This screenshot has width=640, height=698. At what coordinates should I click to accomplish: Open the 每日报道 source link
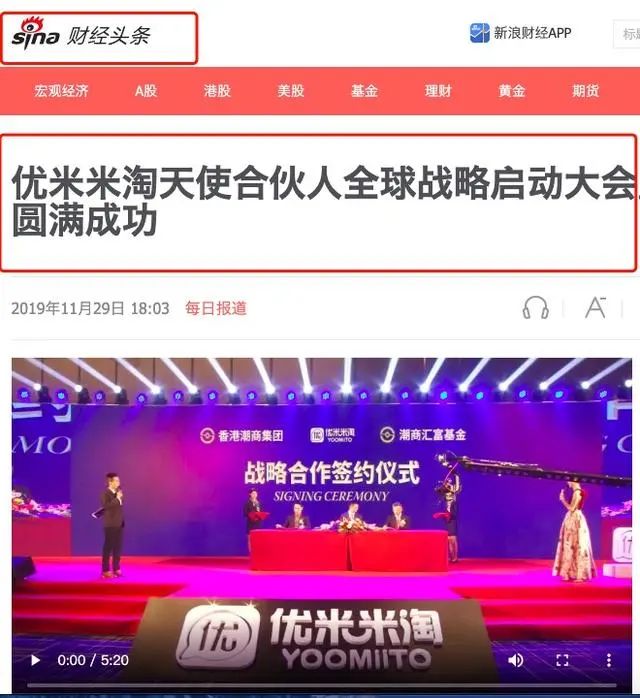[216, 308]
